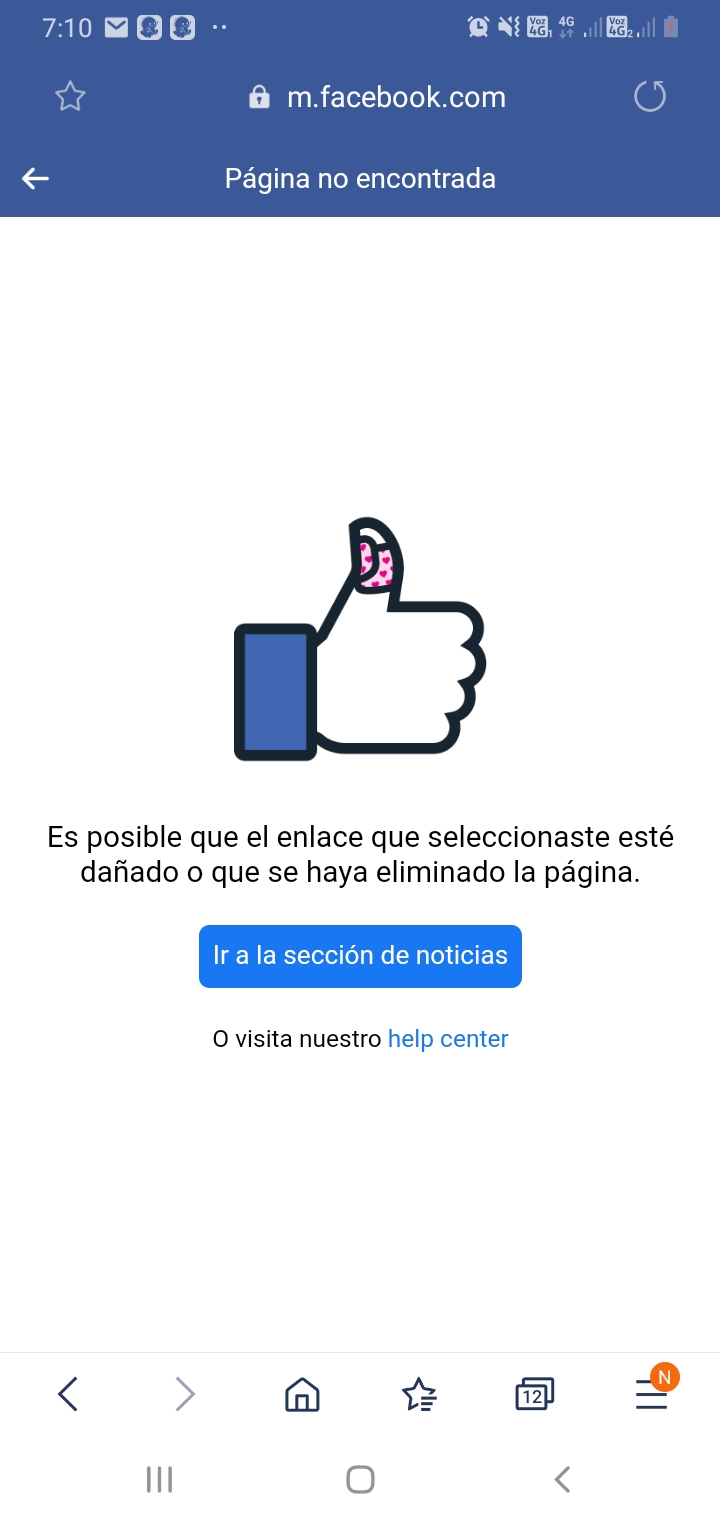Tap the m.facebook.com address bar
The height and width of the screenshot is (1520, 720).
coord(378,97)
